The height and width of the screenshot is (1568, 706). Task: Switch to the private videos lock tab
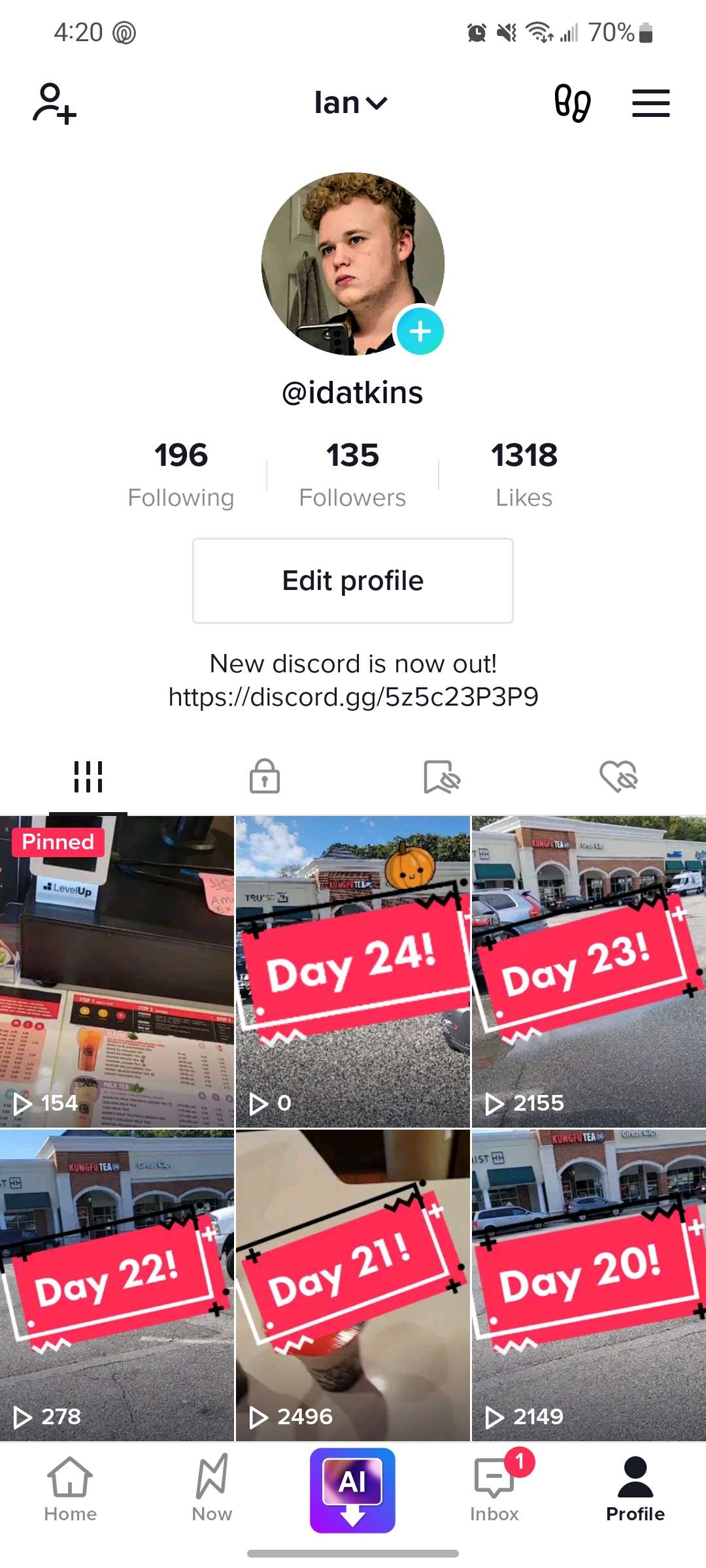265,777
